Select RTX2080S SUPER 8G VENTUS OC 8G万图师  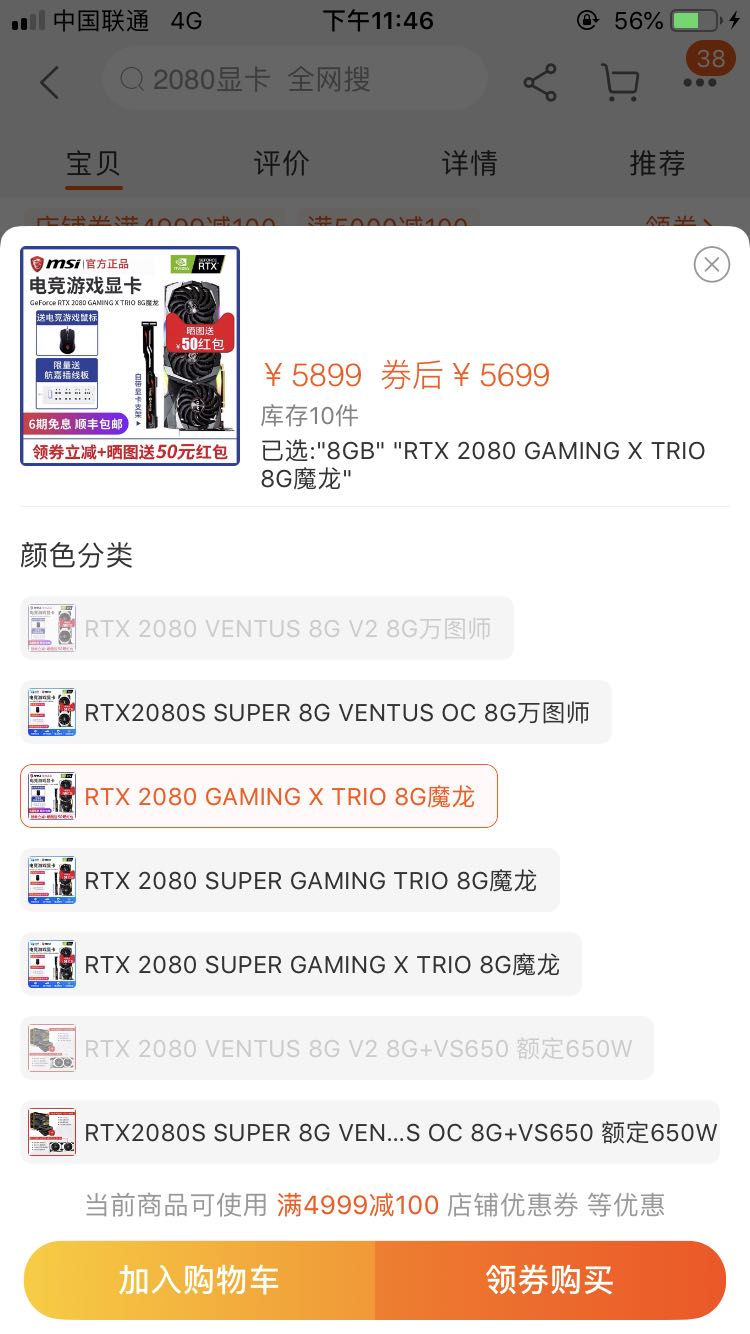click(316, 712)
